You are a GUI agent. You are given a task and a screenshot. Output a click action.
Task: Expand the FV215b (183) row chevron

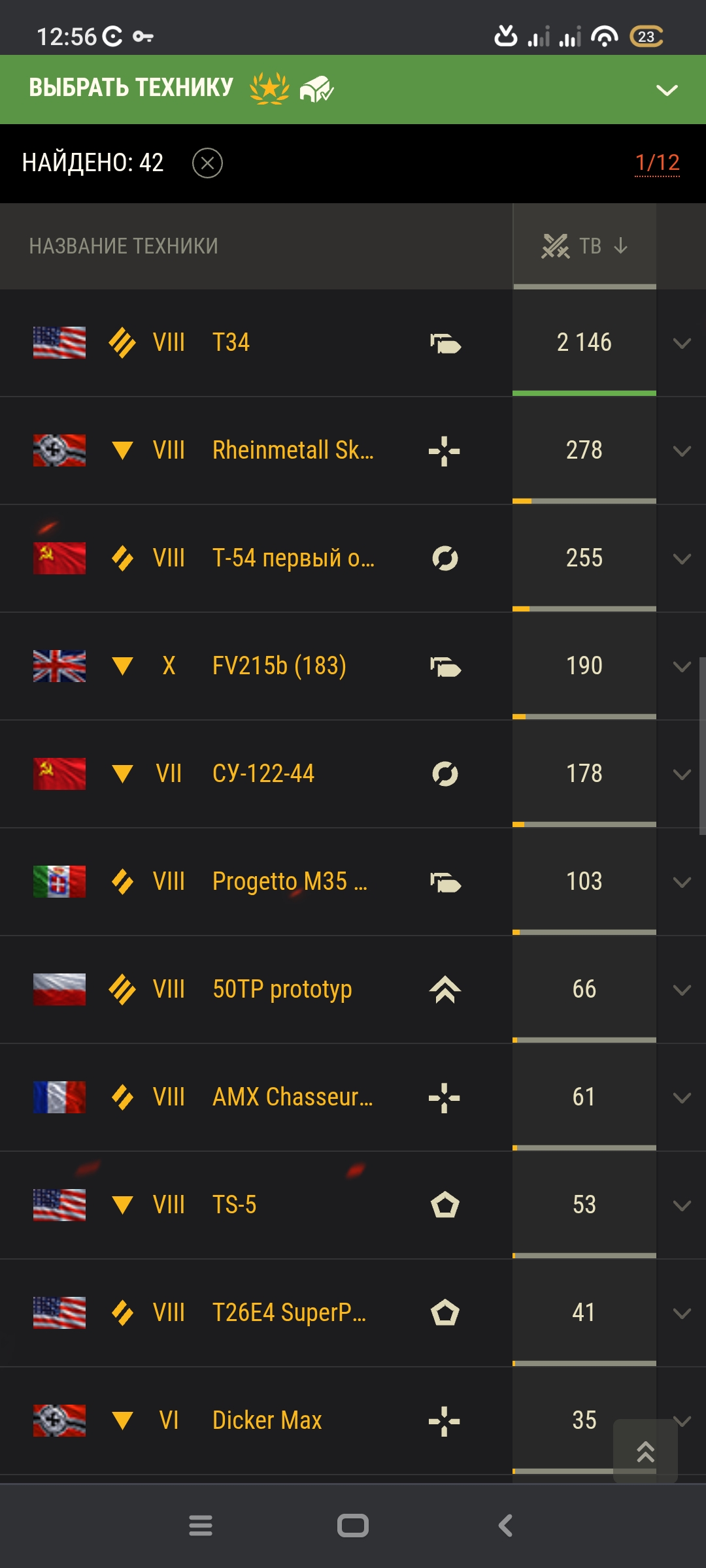(x=682, y=666)
